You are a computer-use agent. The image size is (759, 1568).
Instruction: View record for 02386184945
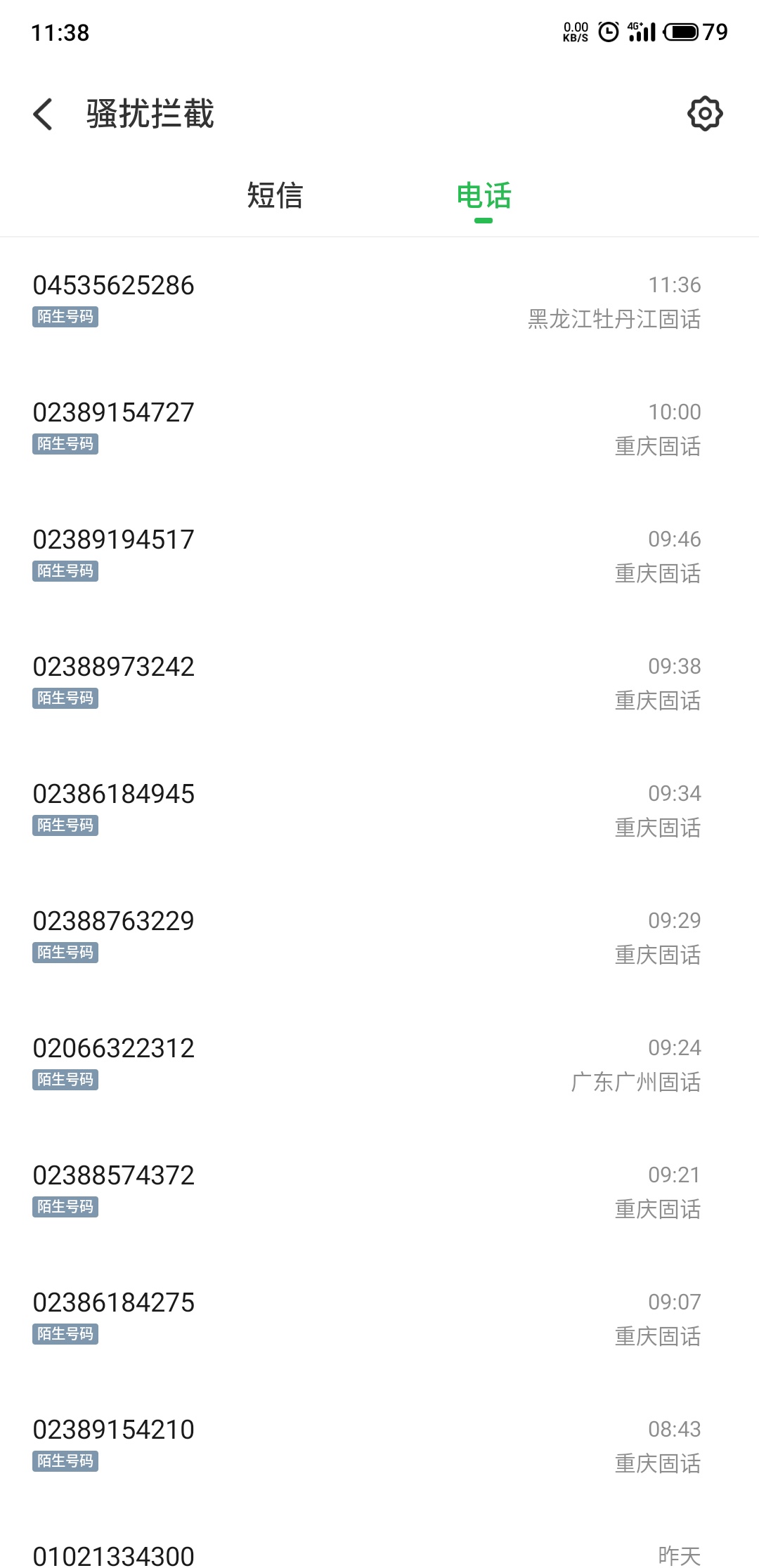(x=379, y=809)
